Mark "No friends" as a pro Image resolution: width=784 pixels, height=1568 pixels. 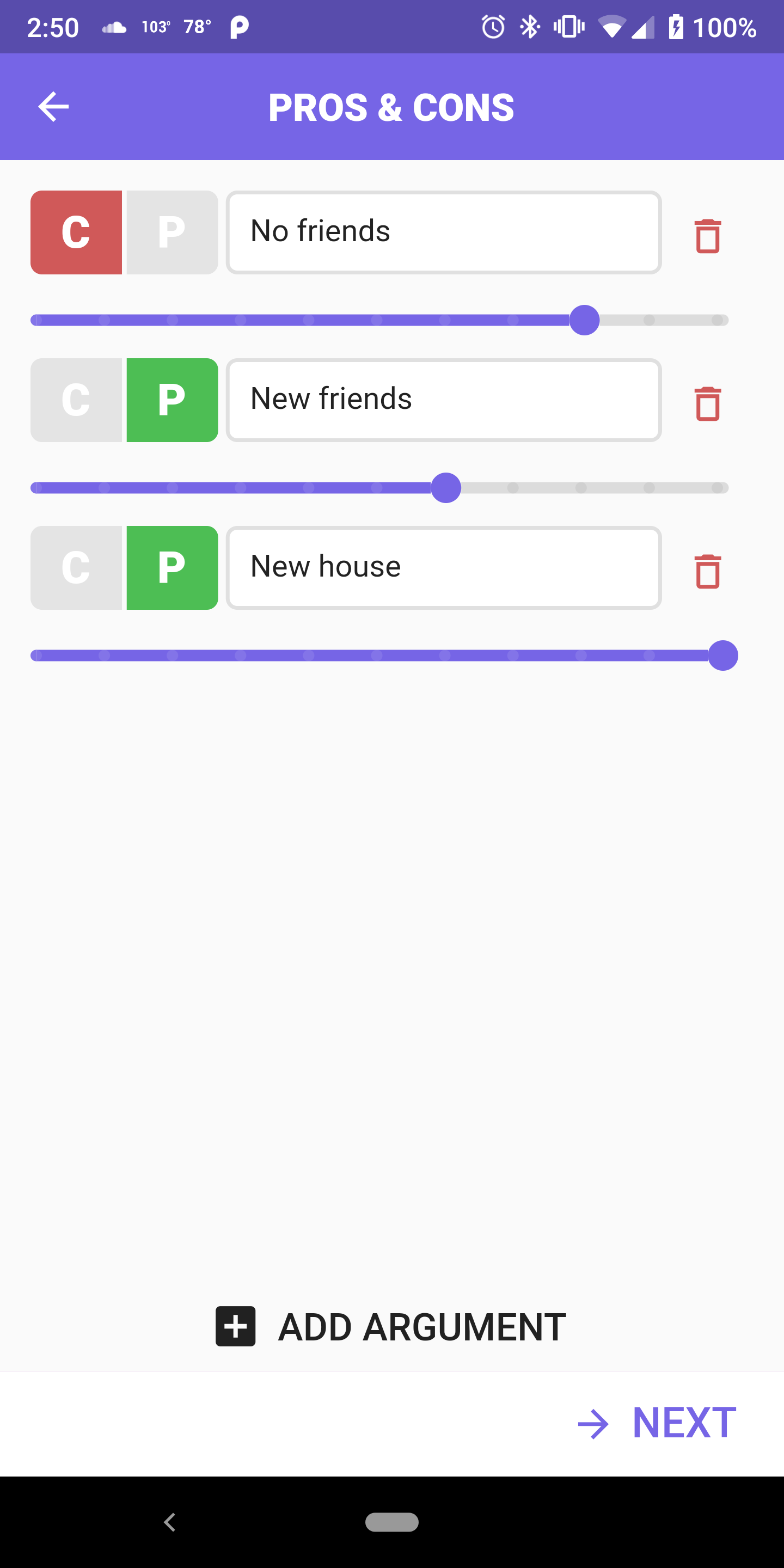[x=172, y=232]
